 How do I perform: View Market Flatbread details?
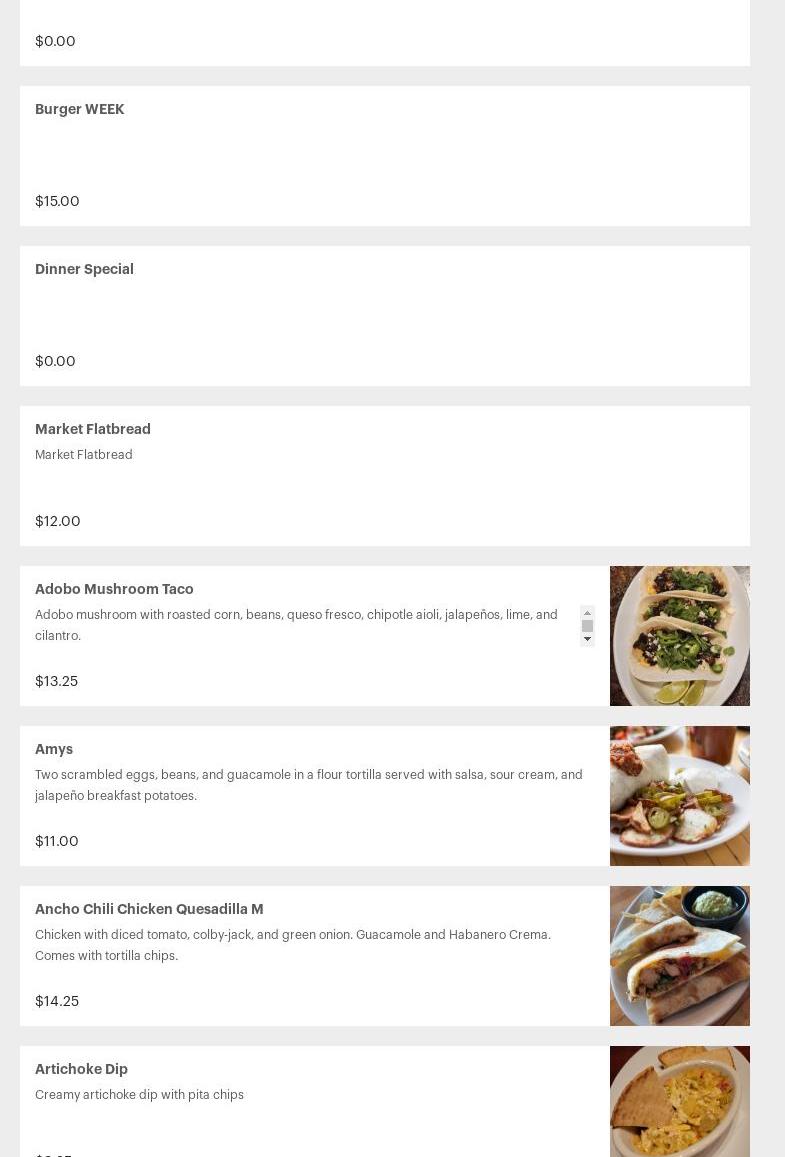click(93, 430)
